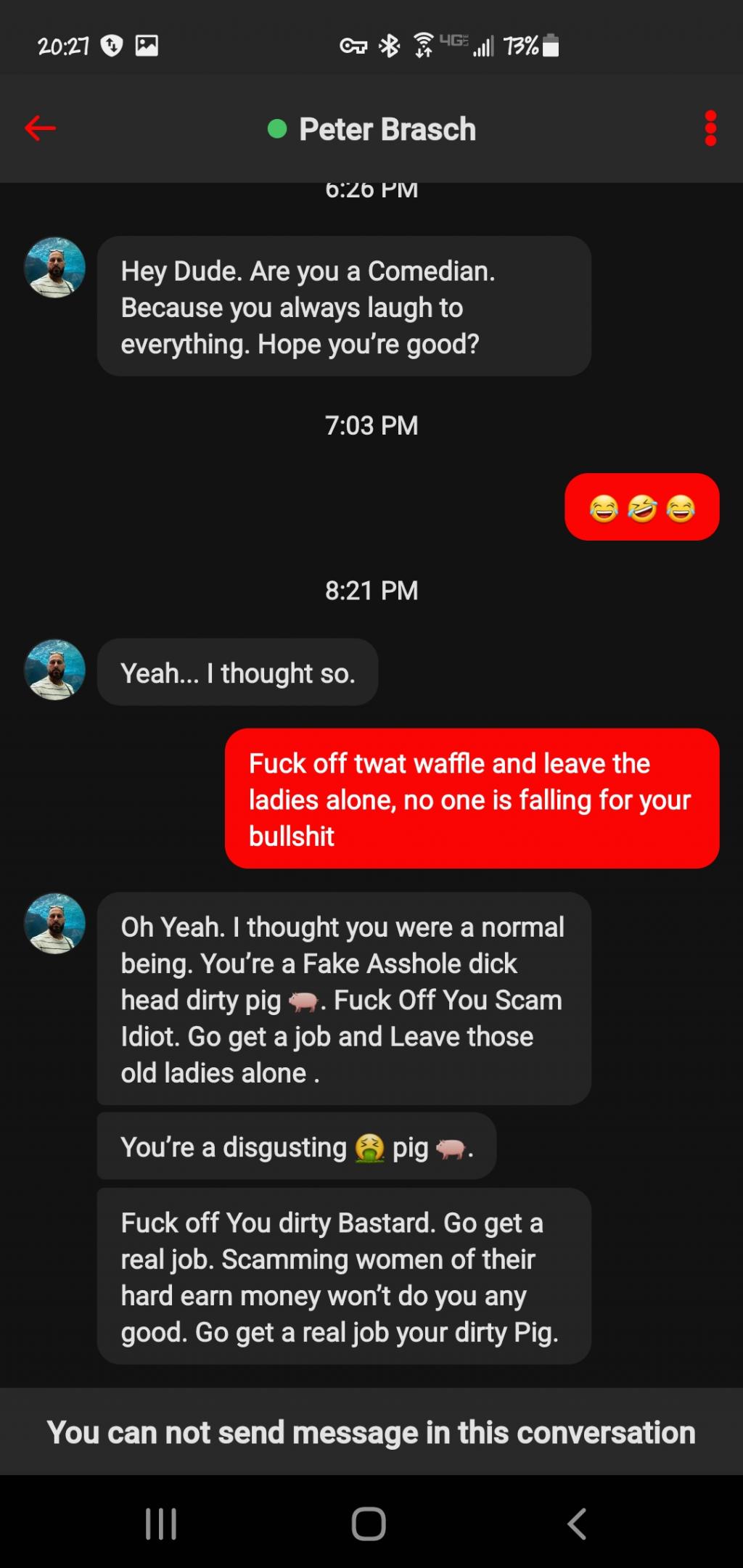
Task: Tap the avatar beside "Yeah... I thought so."
Action: point(55,670)
